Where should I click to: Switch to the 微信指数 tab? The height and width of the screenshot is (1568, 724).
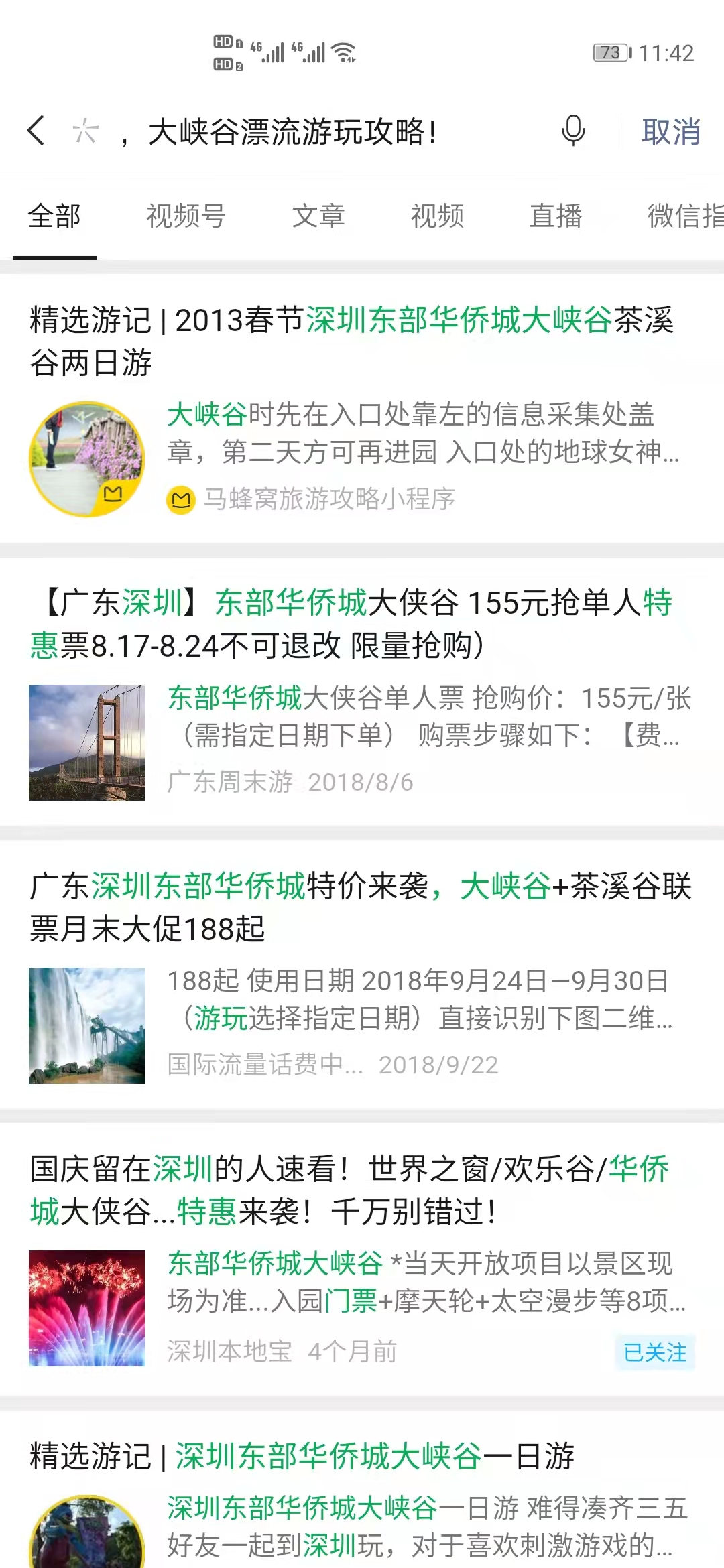pyautogui.click(x=684, y=216)
